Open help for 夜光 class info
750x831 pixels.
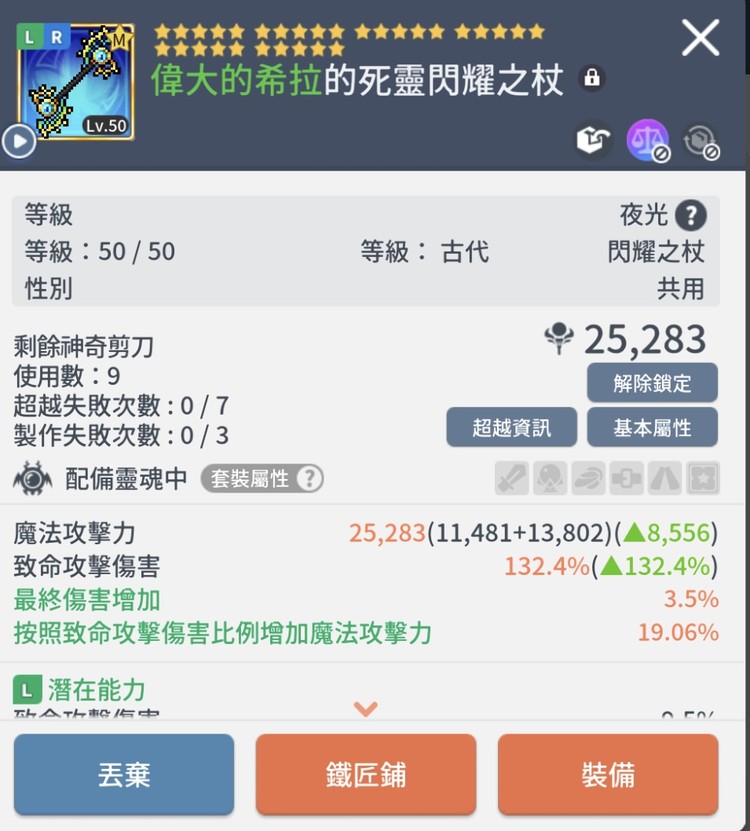690,215
